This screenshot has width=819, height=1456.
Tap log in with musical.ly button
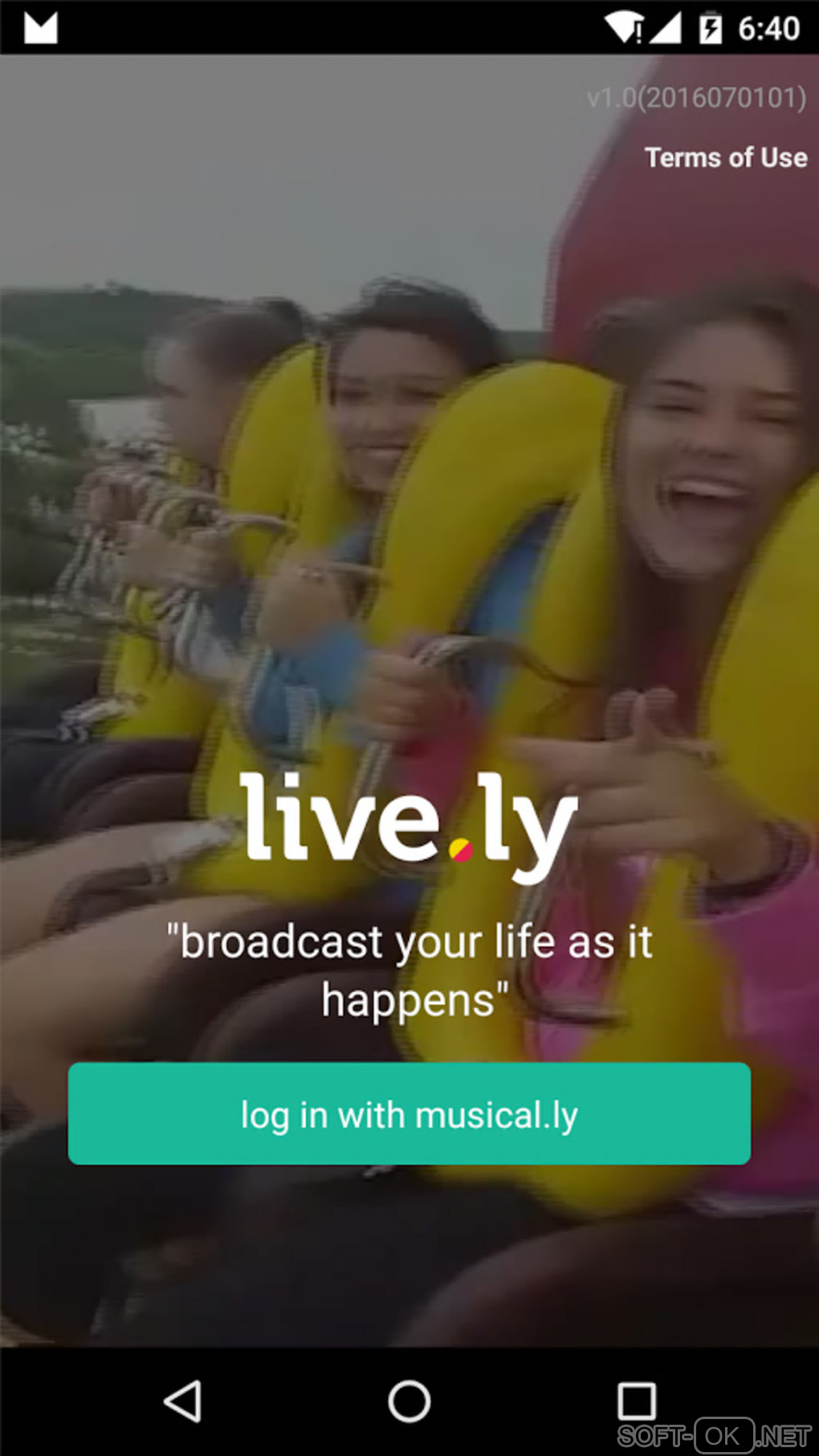[409, 1113]
